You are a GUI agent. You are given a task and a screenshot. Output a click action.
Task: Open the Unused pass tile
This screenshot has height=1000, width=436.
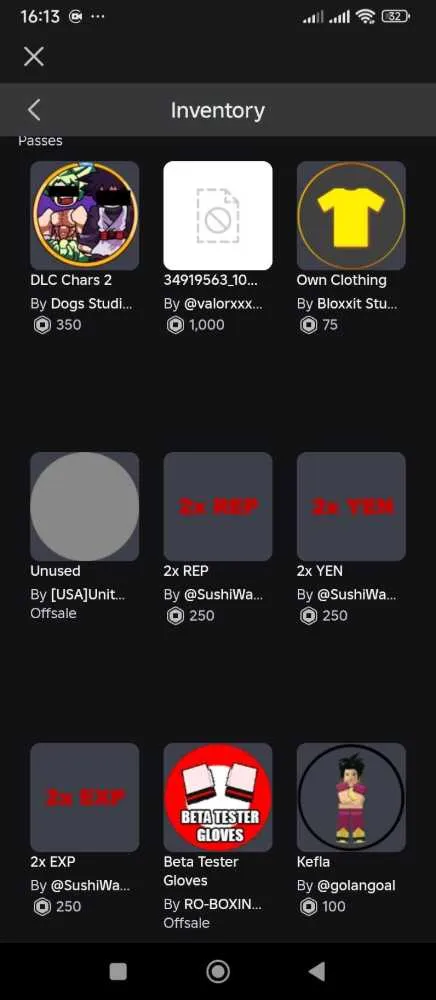pos(85,506)
